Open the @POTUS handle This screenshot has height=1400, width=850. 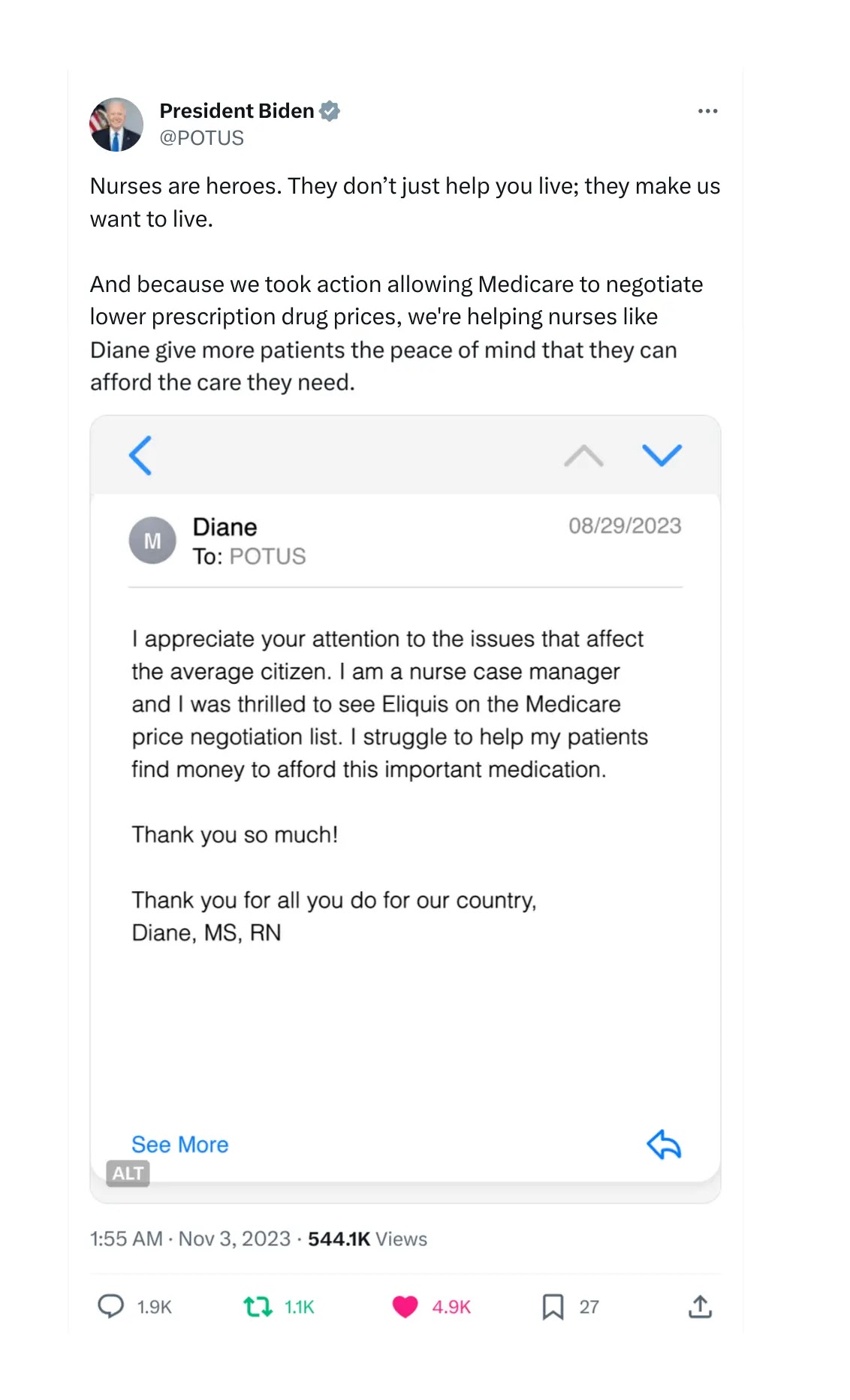pos(201,138)
